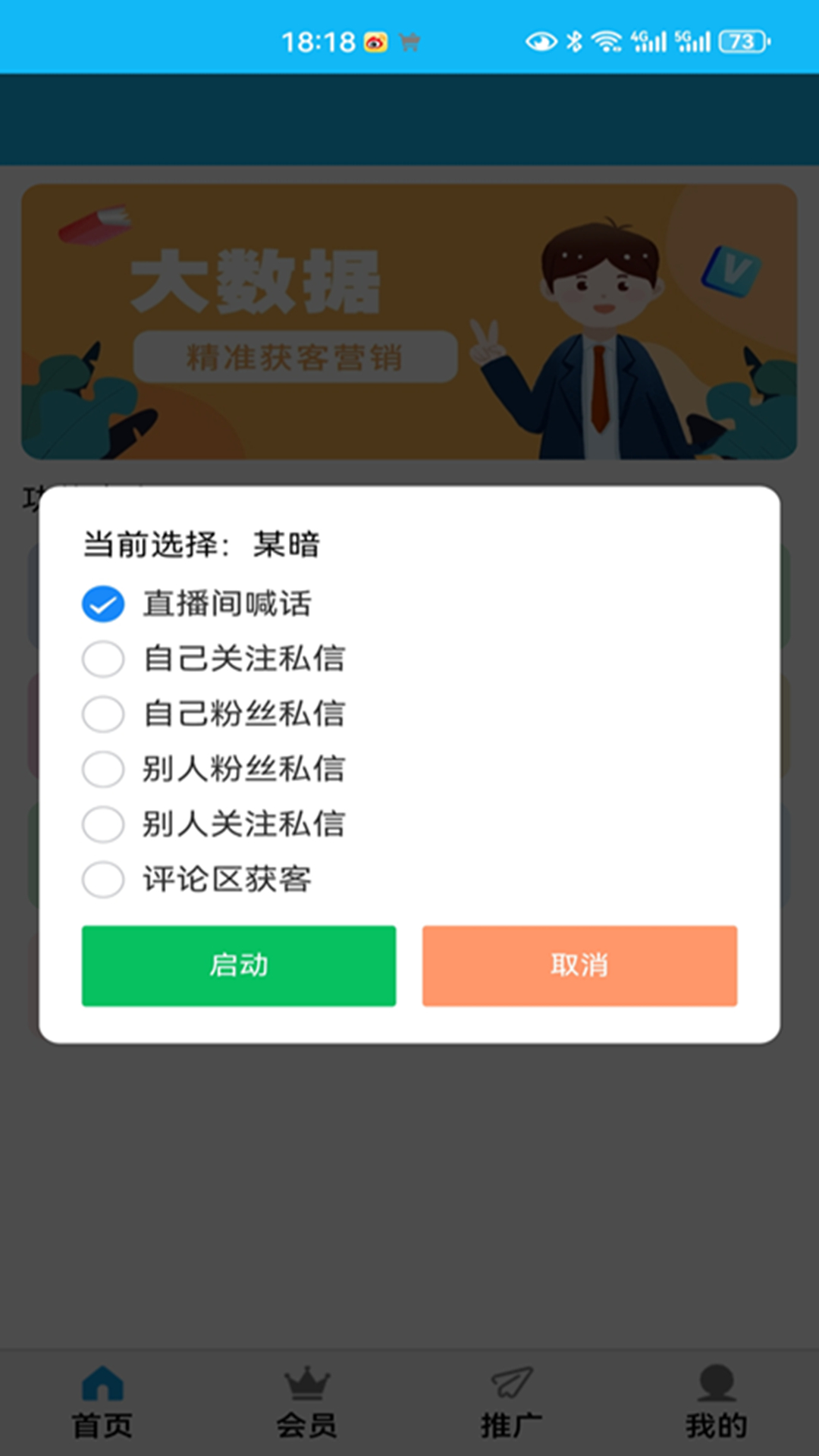
Task: Enable the 评论区获客 option
Action: 103,880
